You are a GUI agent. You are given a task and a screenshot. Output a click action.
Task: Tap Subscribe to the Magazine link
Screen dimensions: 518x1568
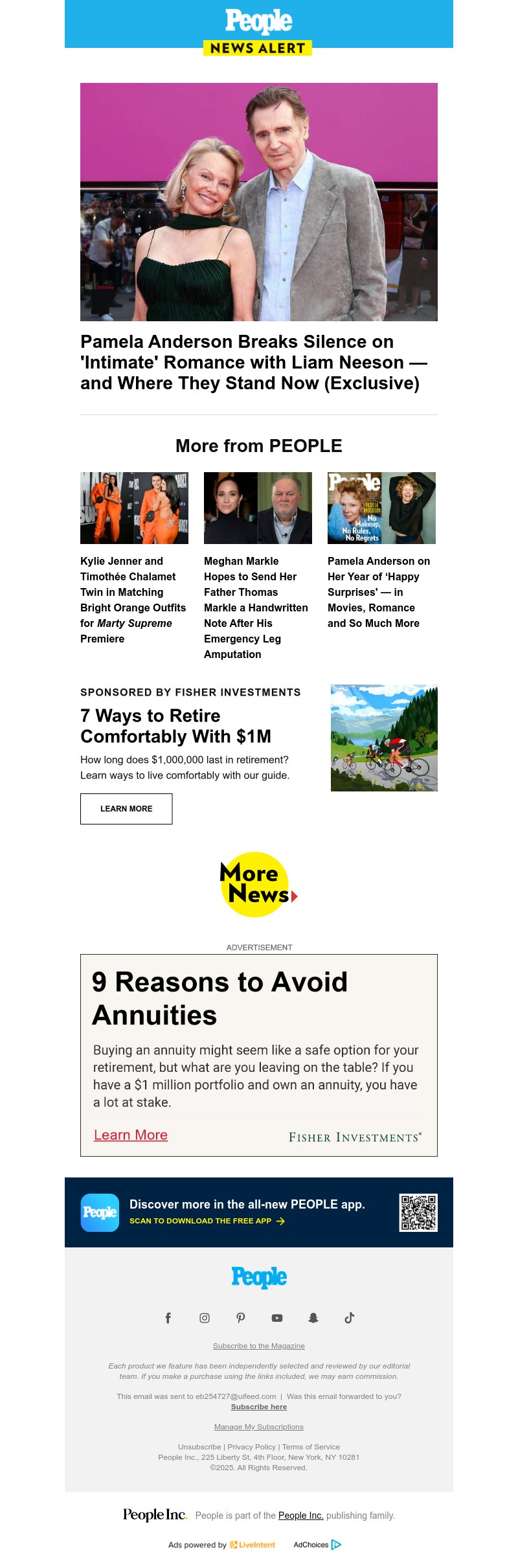point(259,1346)
